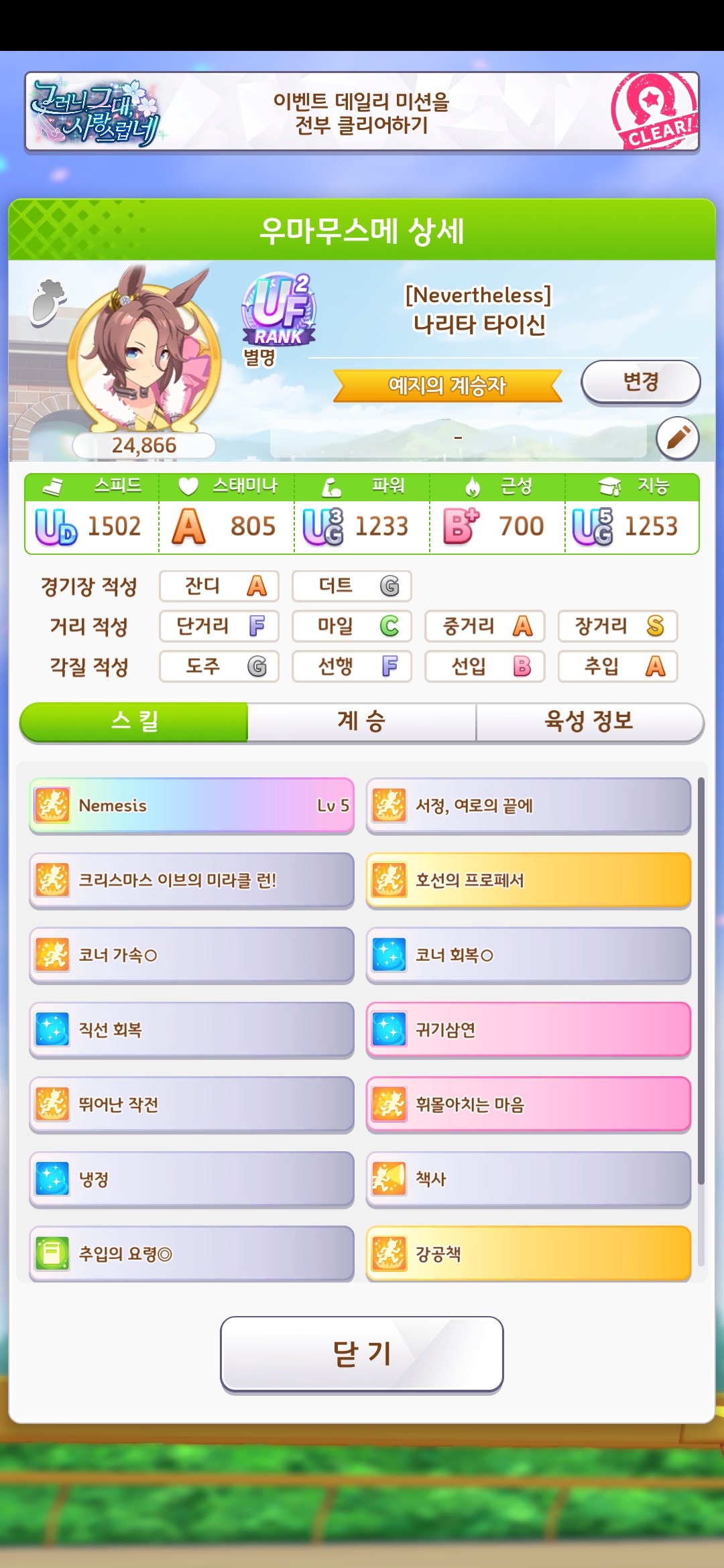724x1568 pixels.
Task: View the 호선의 프로페서 skill details
Action: [528, 880]
